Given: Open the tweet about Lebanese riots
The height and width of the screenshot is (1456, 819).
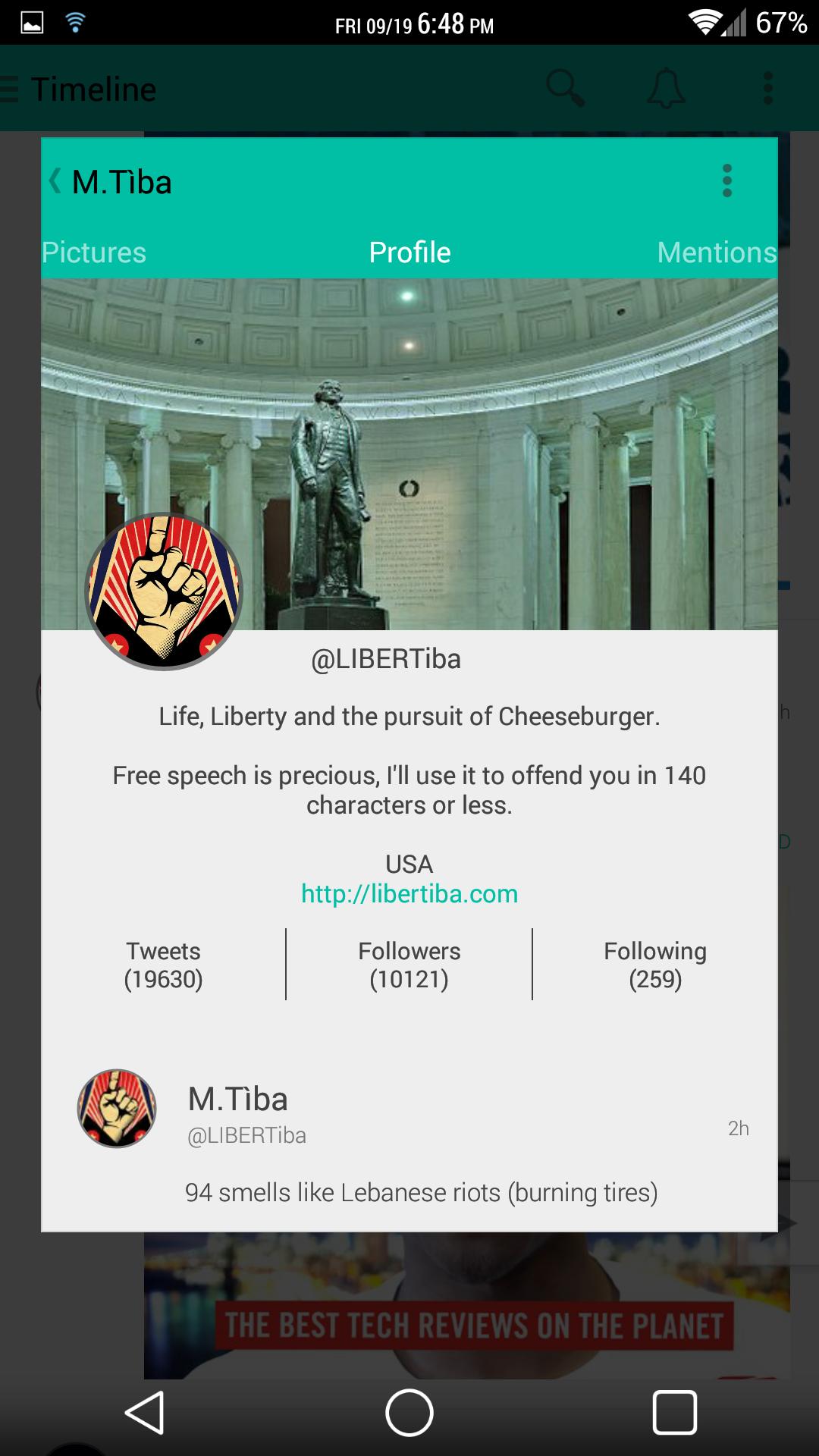Looking at the screenshot, I should (x=421, y=1192).
